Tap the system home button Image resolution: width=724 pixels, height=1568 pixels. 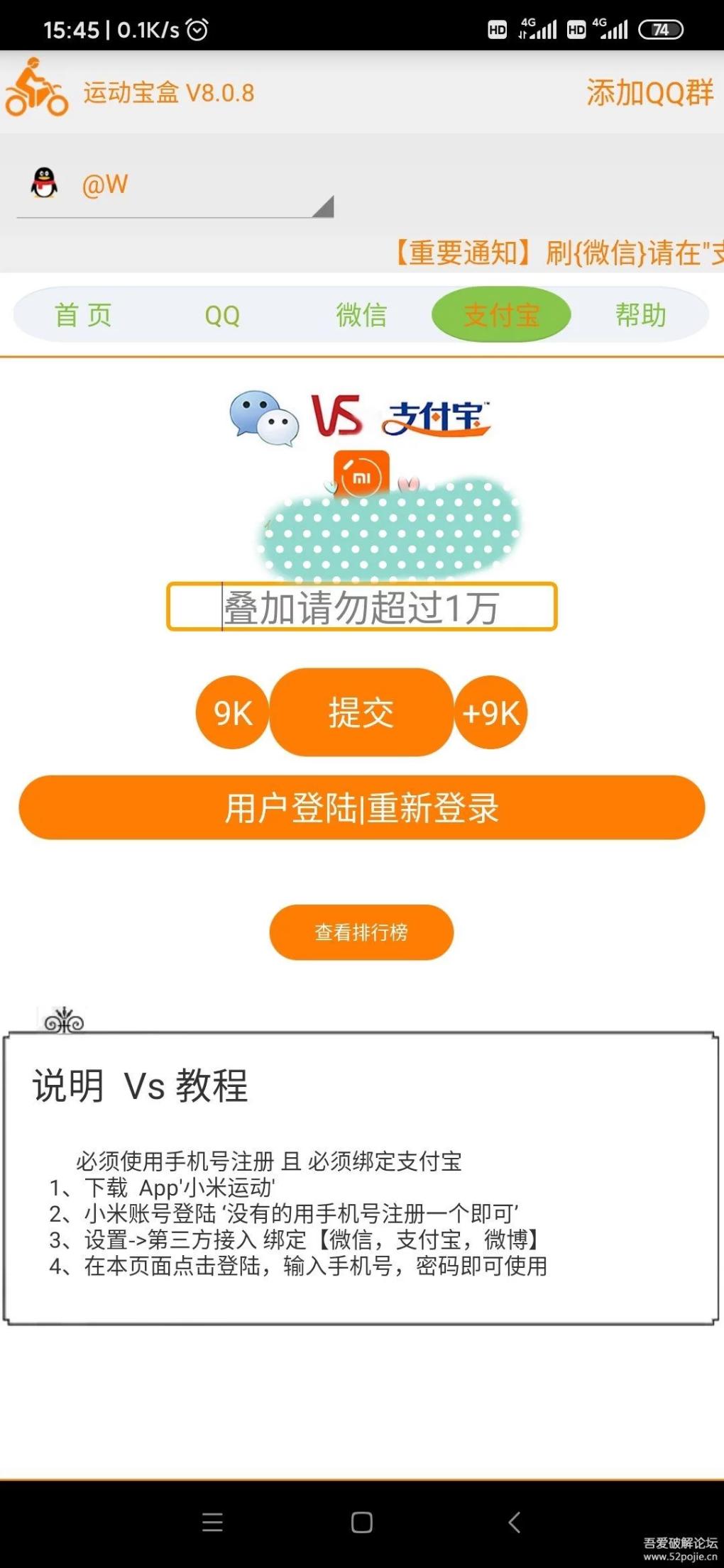pyautogui.click(x=361, y=1522)
